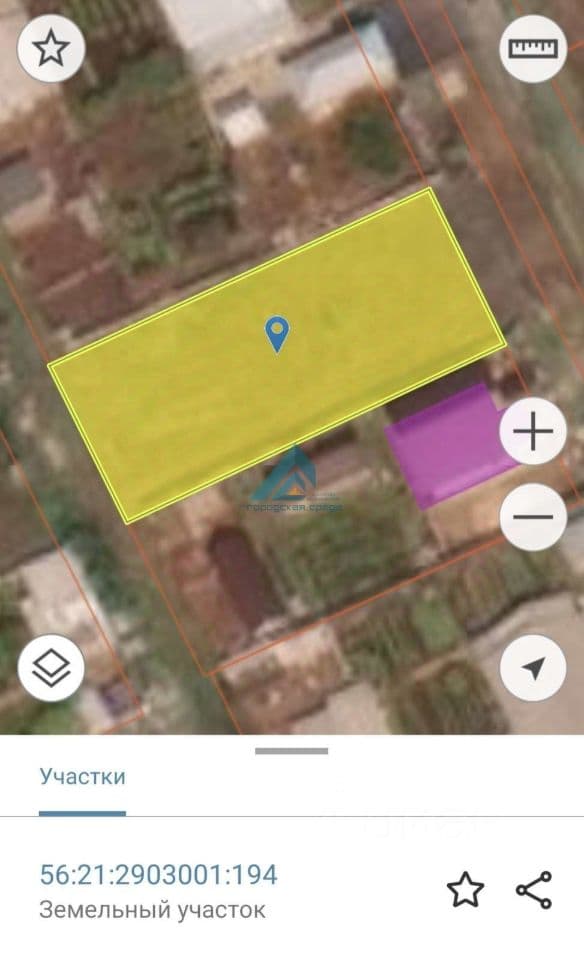Zoom in the map with plus button
The width and height of the screenshot is (584, 960).
533,432
